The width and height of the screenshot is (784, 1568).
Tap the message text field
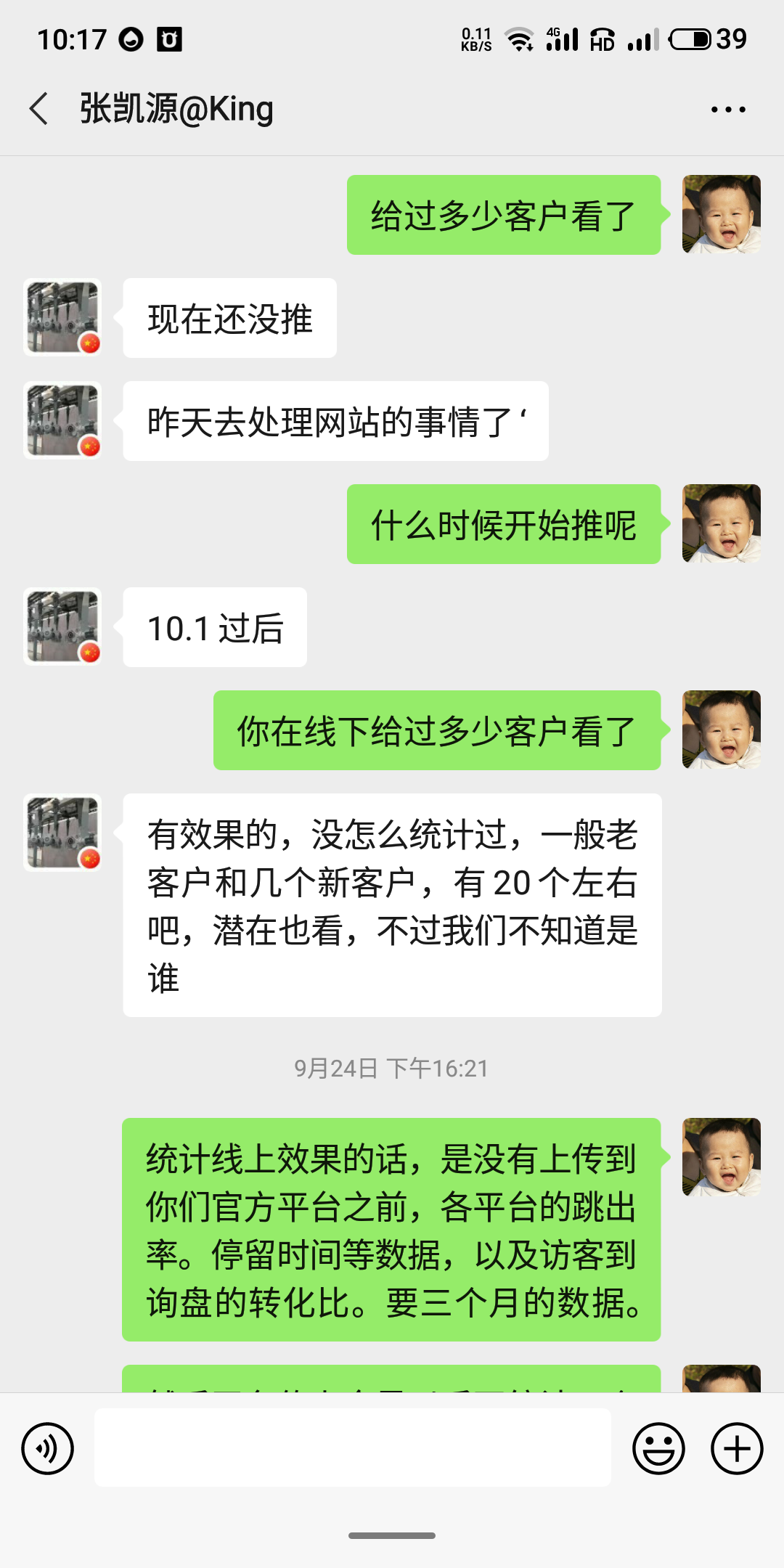click(x=352, y=1447)
